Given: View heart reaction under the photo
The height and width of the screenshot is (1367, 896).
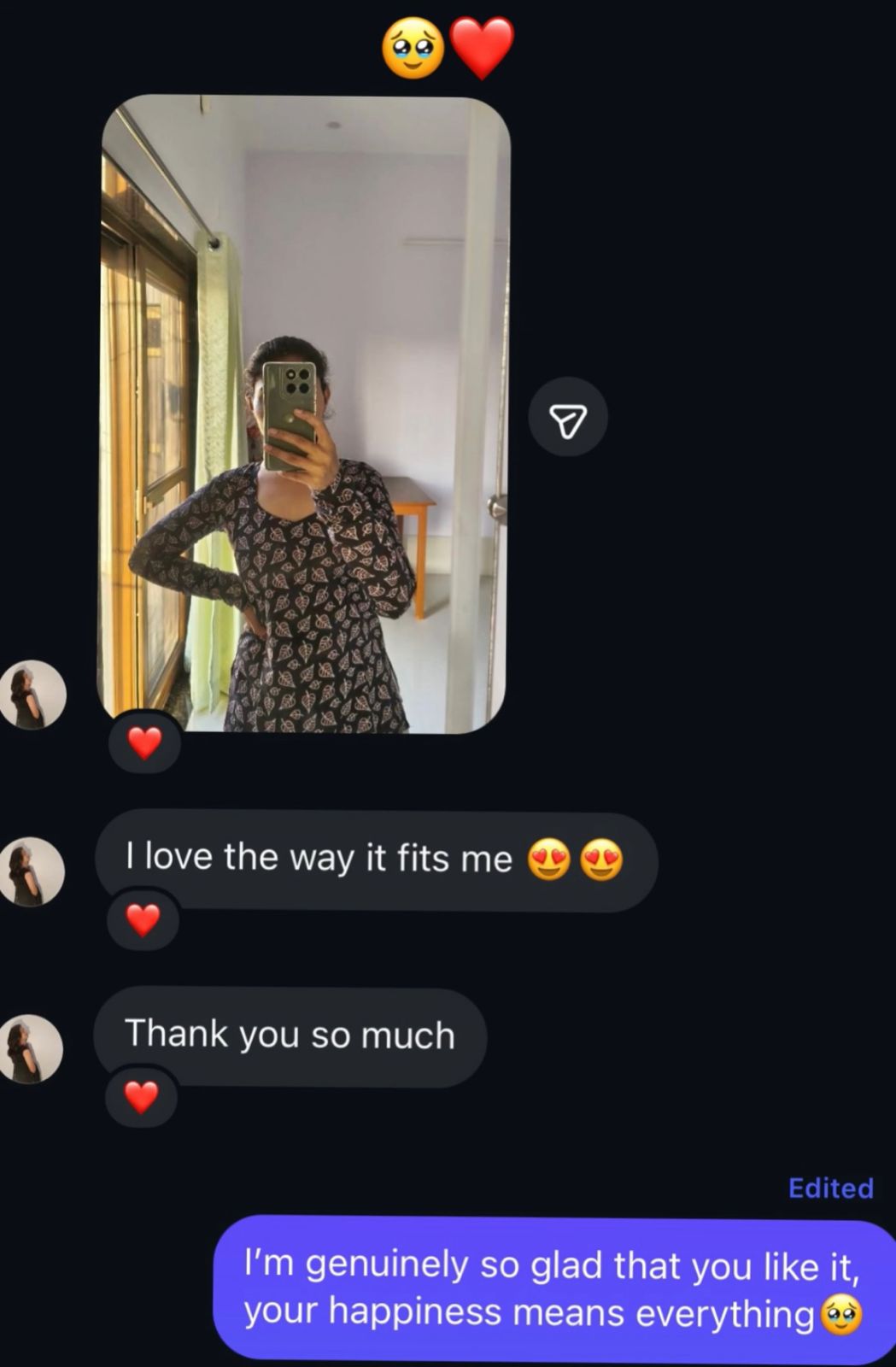Looking at the screenshot, I should click(x=144, y=742).
